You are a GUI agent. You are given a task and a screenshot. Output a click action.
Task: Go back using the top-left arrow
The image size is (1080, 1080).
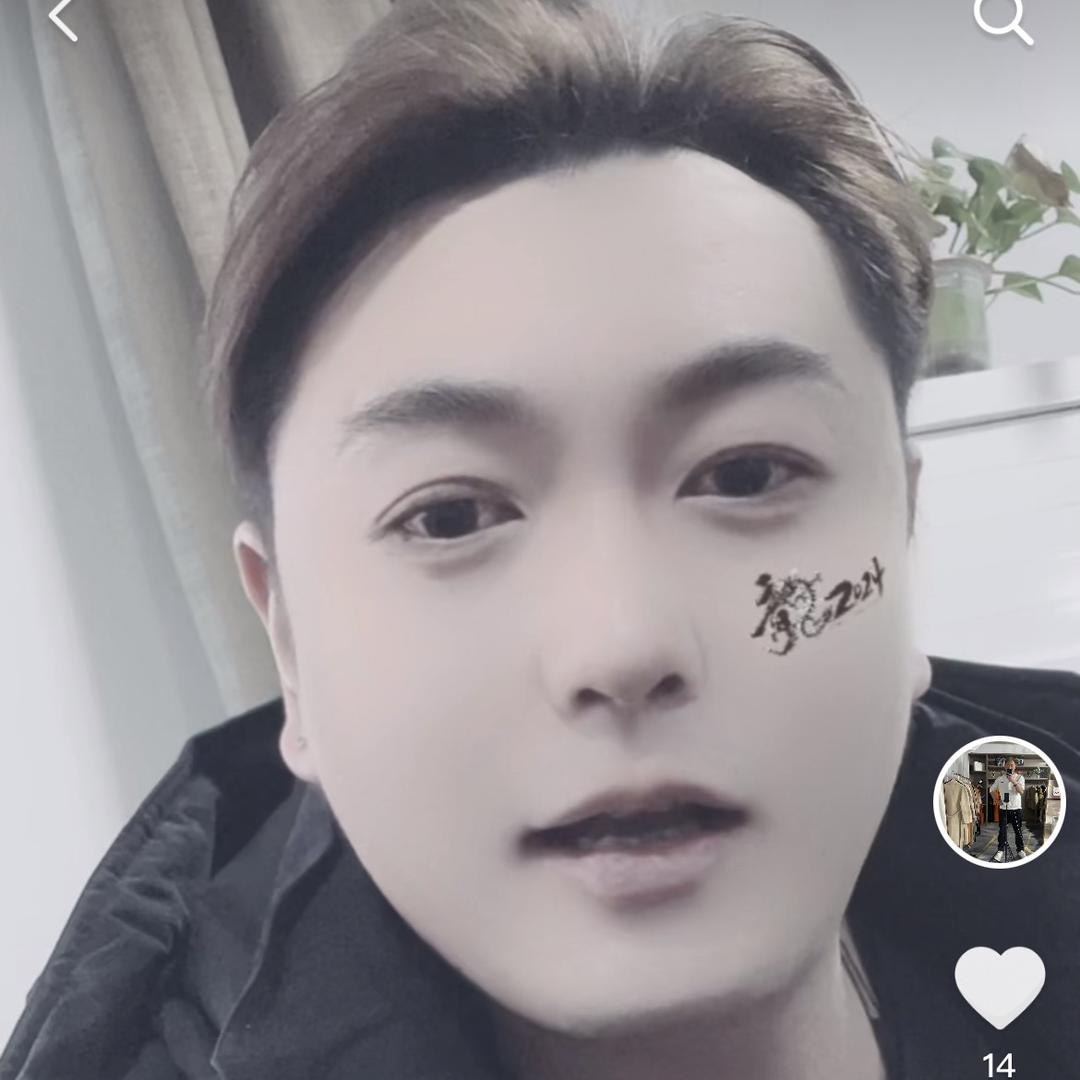[62, 19]
